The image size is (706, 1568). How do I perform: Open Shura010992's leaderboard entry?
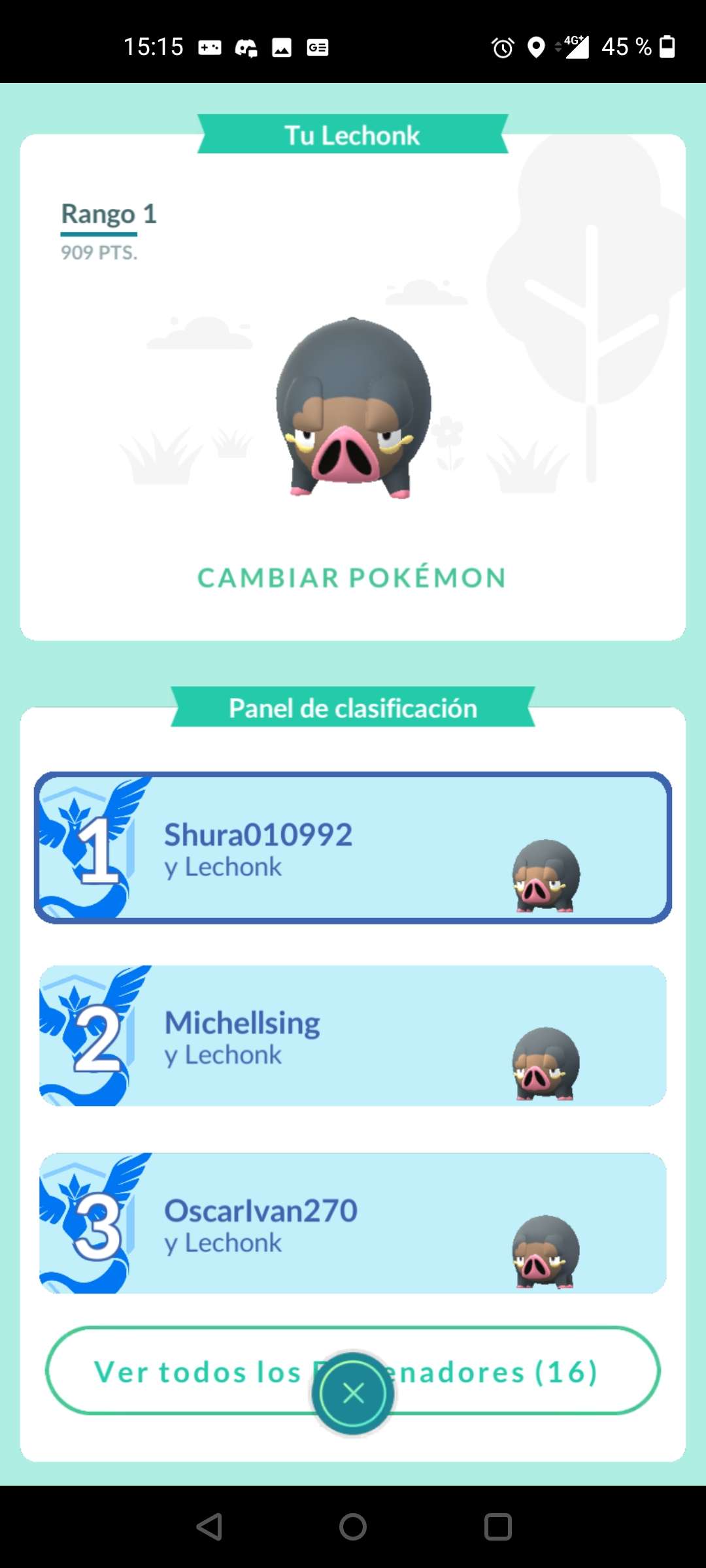pyautogui.click(x=353, y=848)
